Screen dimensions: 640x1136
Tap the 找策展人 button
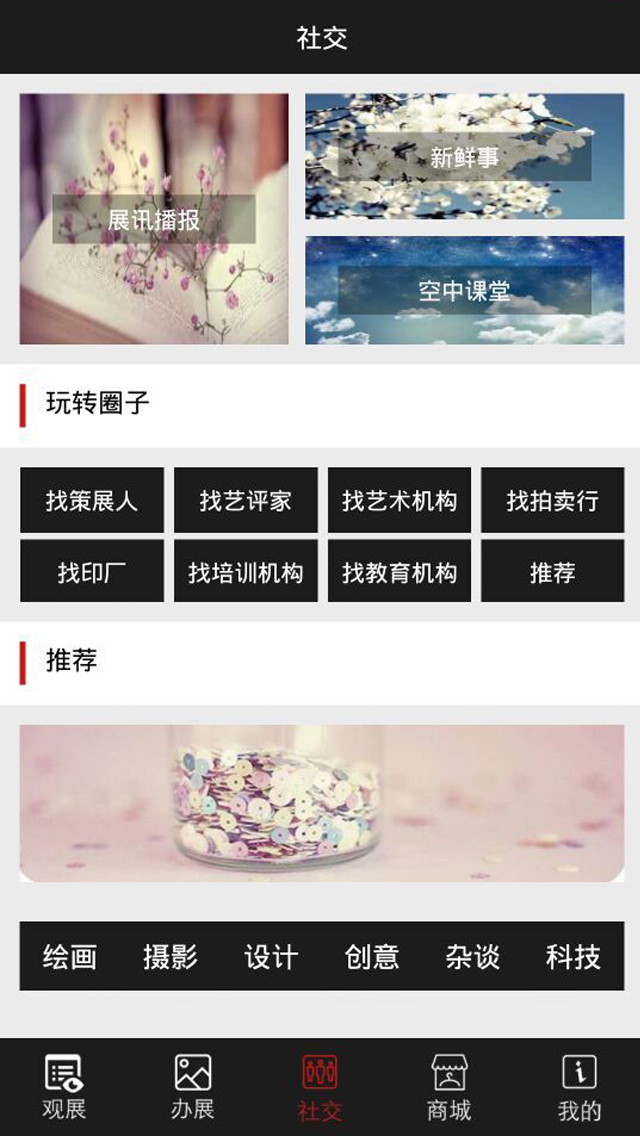(92, 500)
